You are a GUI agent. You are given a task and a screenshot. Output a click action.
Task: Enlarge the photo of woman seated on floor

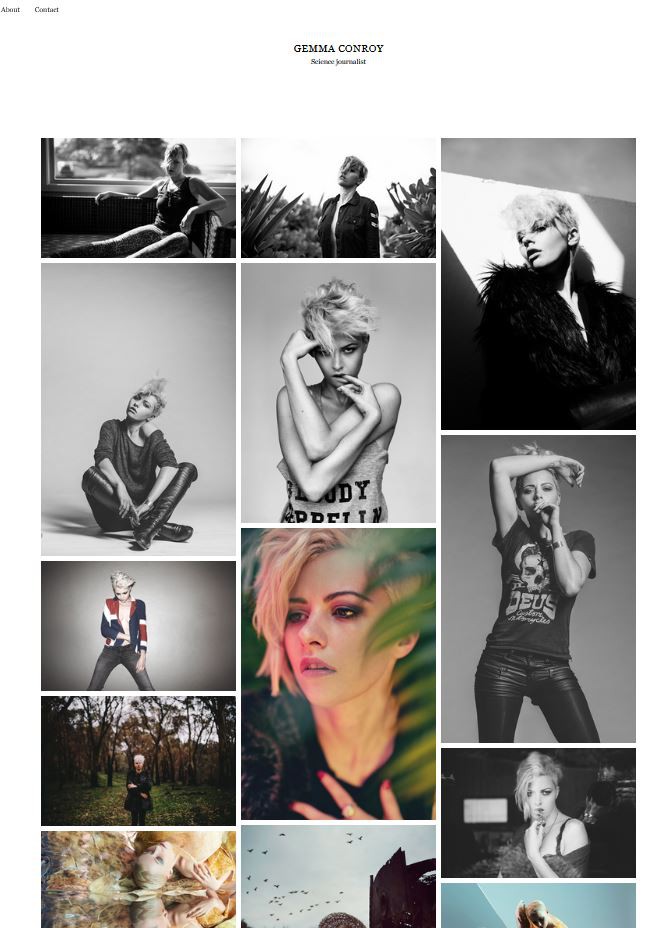coord(138,409)
